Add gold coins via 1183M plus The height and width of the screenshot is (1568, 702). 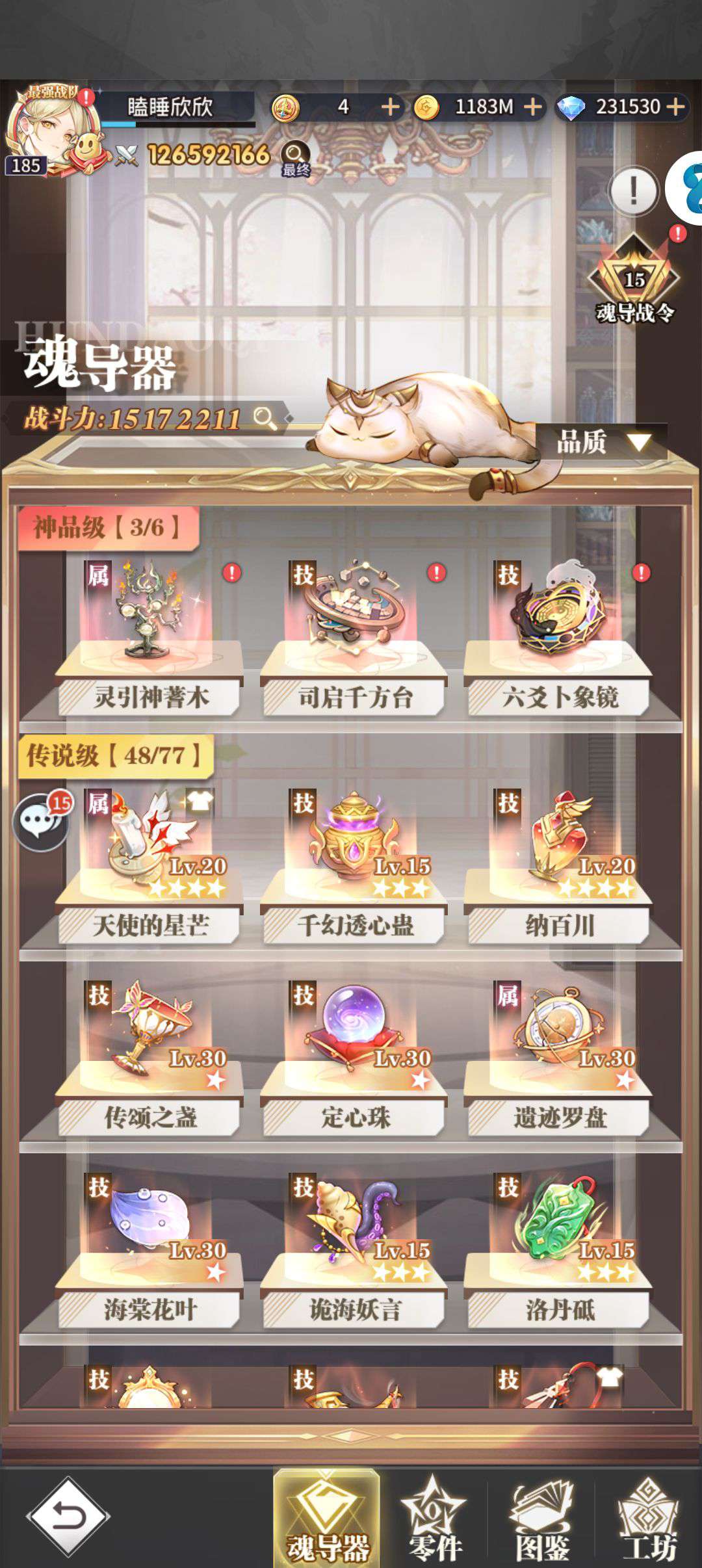[x=532, y=107]
